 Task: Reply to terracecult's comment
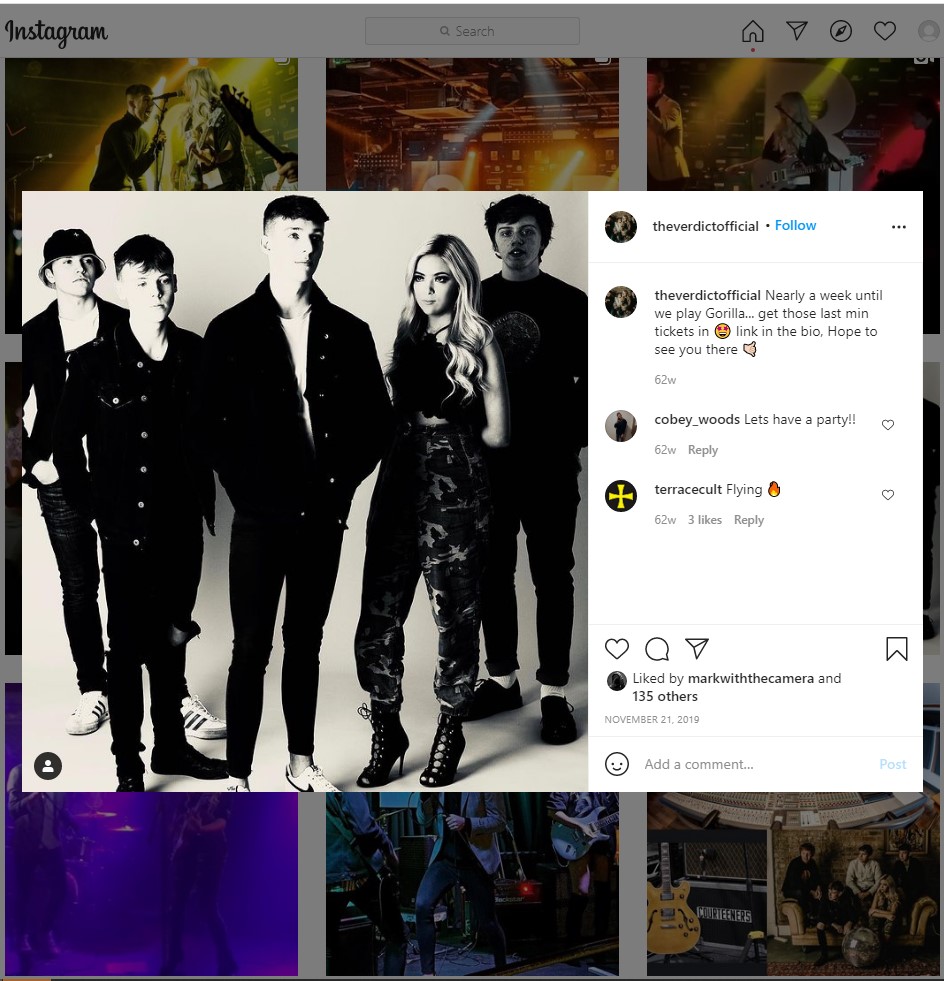[749, 520]
